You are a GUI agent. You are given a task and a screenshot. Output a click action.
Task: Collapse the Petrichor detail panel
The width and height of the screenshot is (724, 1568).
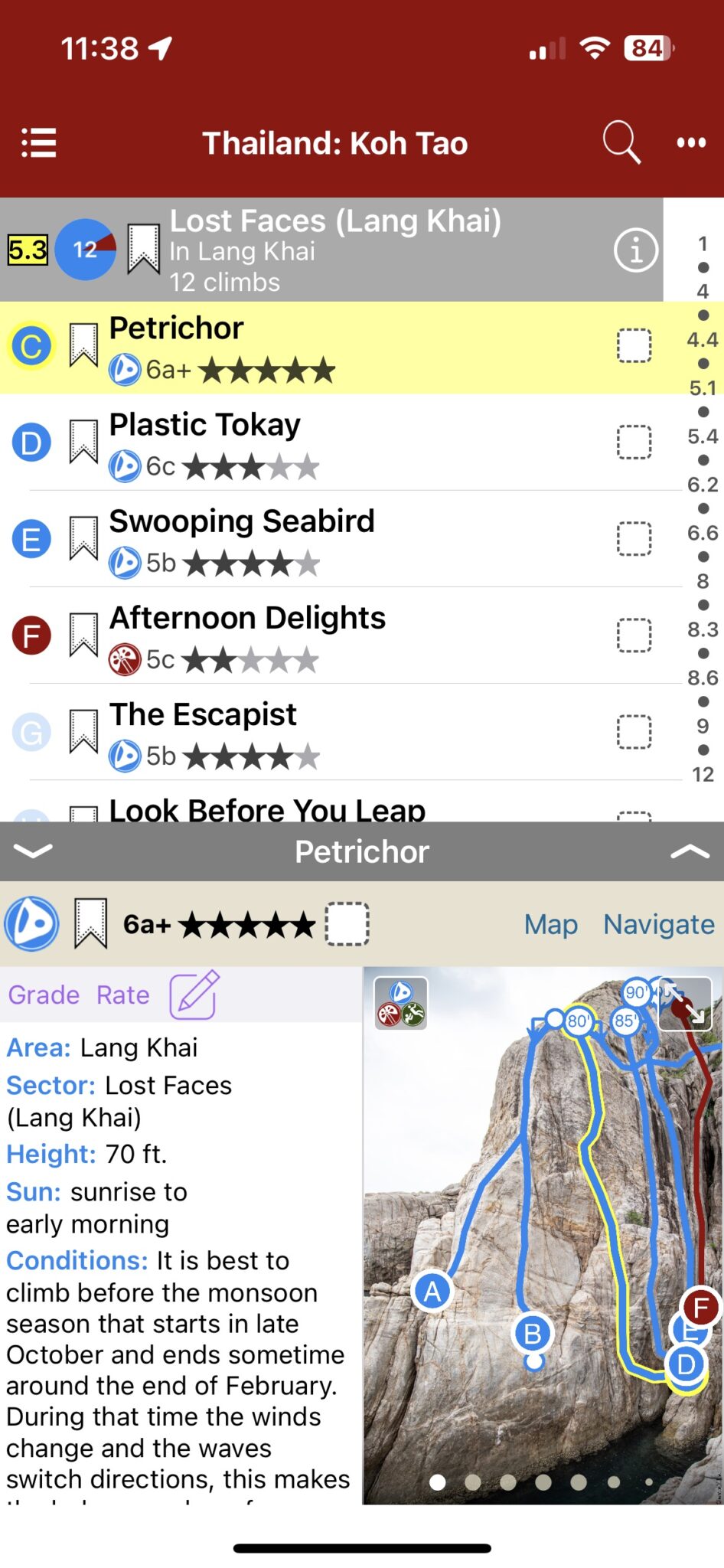(33, 851)
